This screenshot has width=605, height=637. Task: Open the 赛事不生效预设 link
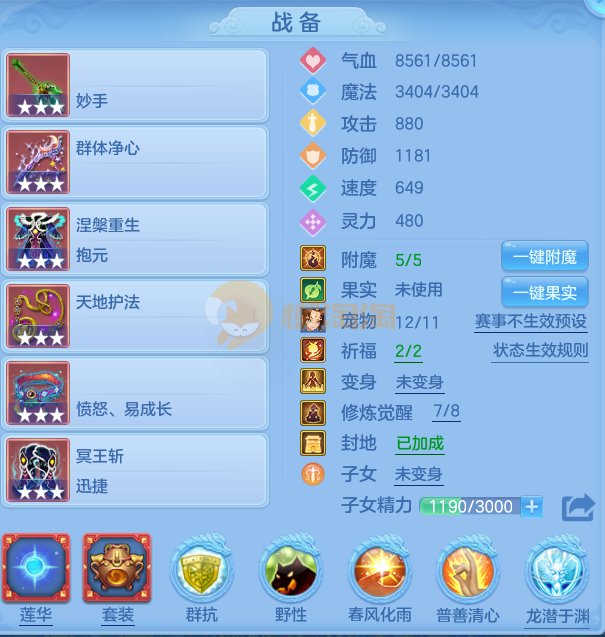coord(530,321)
